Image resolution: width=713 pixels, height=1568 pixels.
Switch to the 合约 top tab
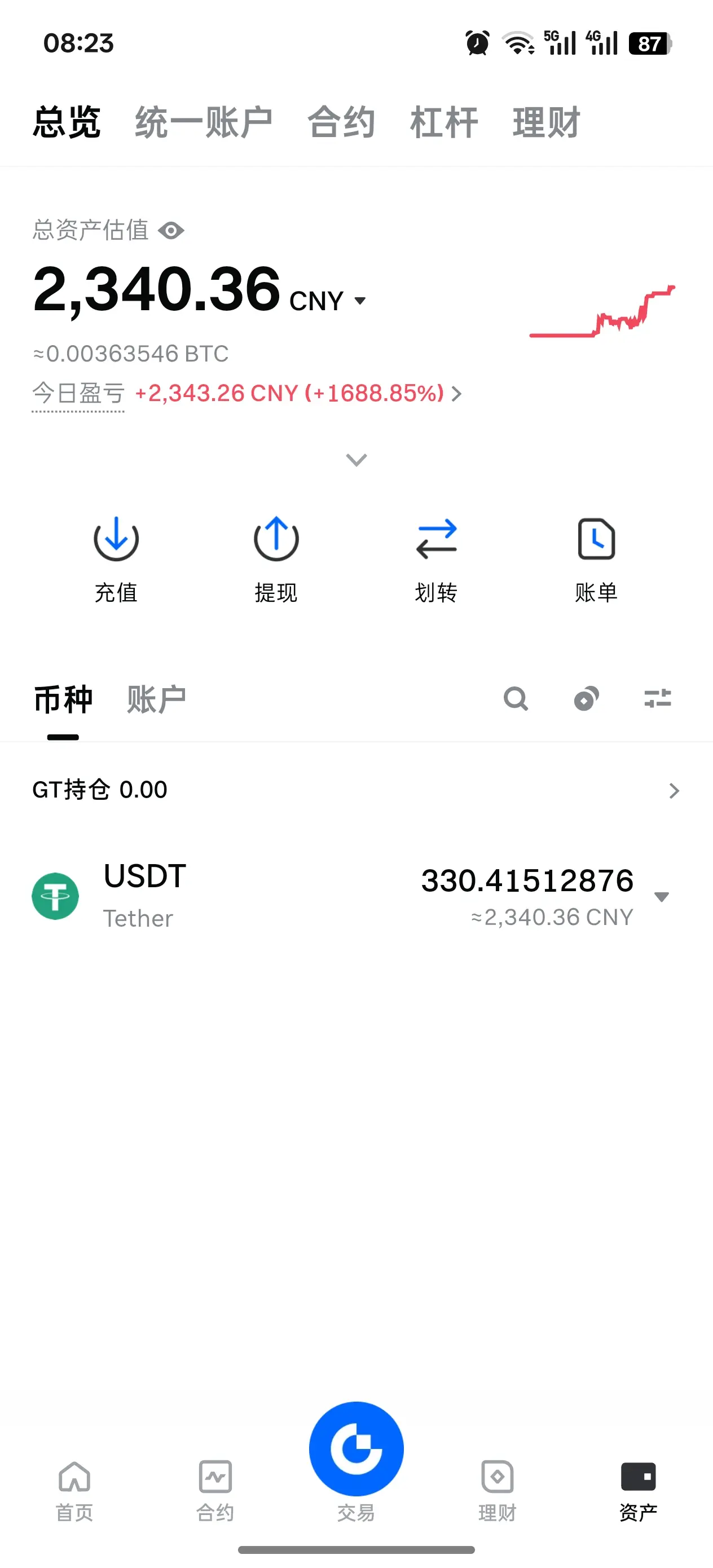click(341, 122)
